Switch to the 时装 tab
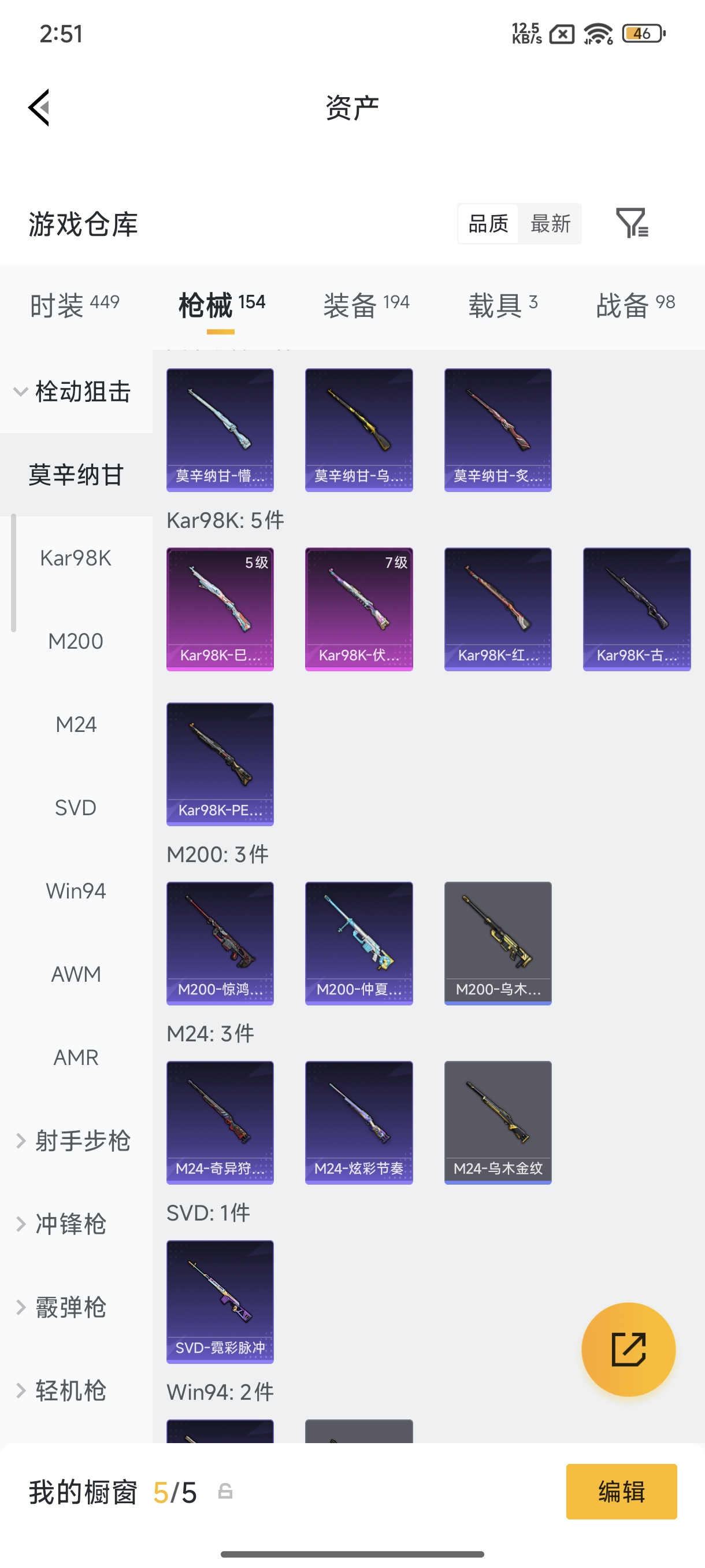The image size is (705, 1568). click(x=75, y=305)
